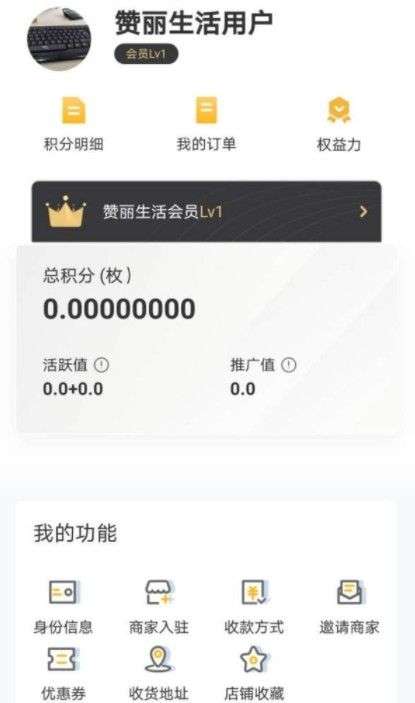415x703 pixels.
Task: Open 邀请商家 invite merchants
Action: point(350,606)
